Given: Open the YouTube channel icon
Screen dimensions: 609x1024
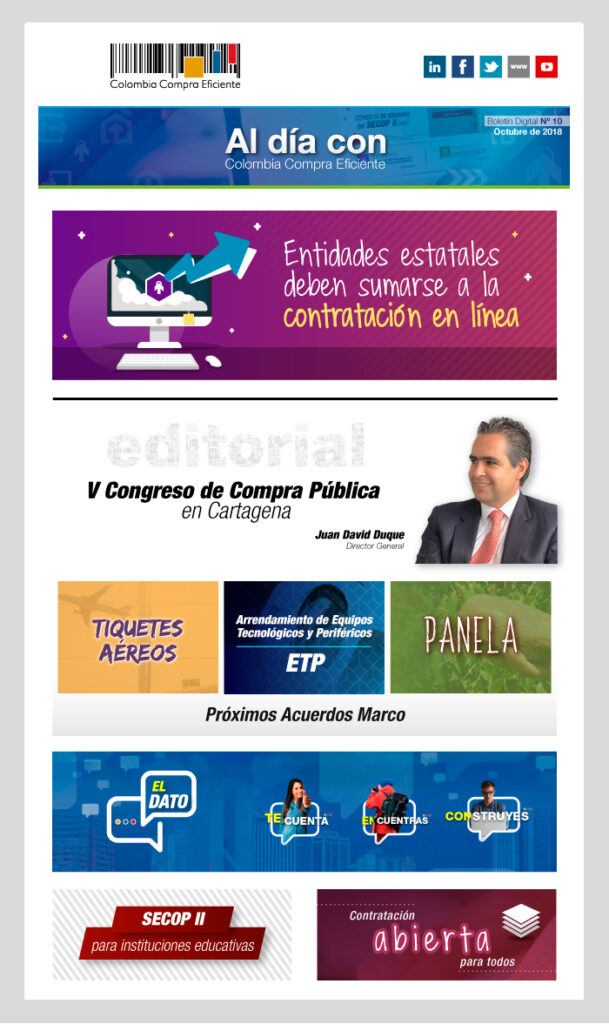Looking at the screenshot, I should 546,67.
